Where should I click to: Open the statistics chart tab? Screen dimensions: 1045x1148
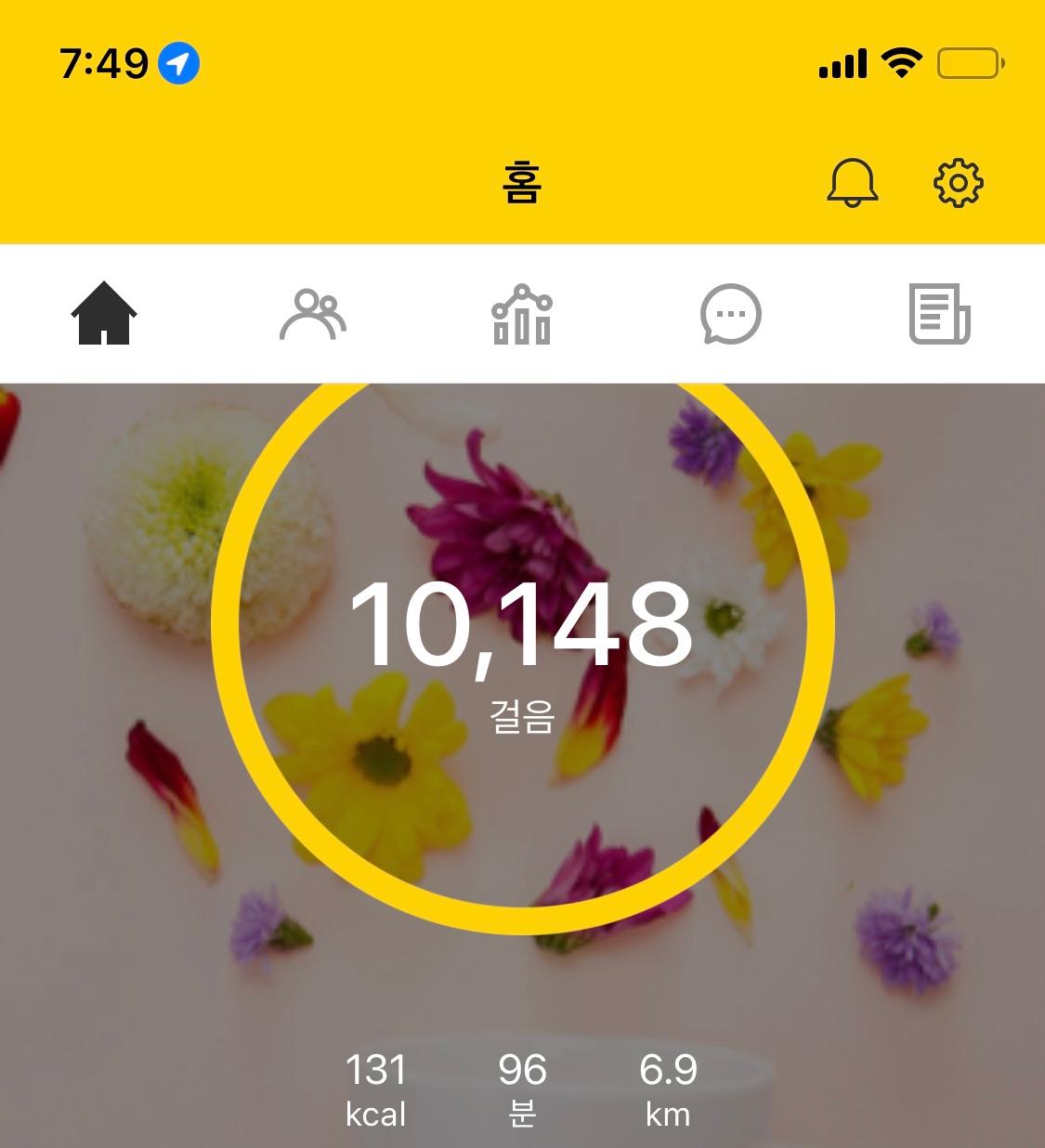[x=522, y=314]
